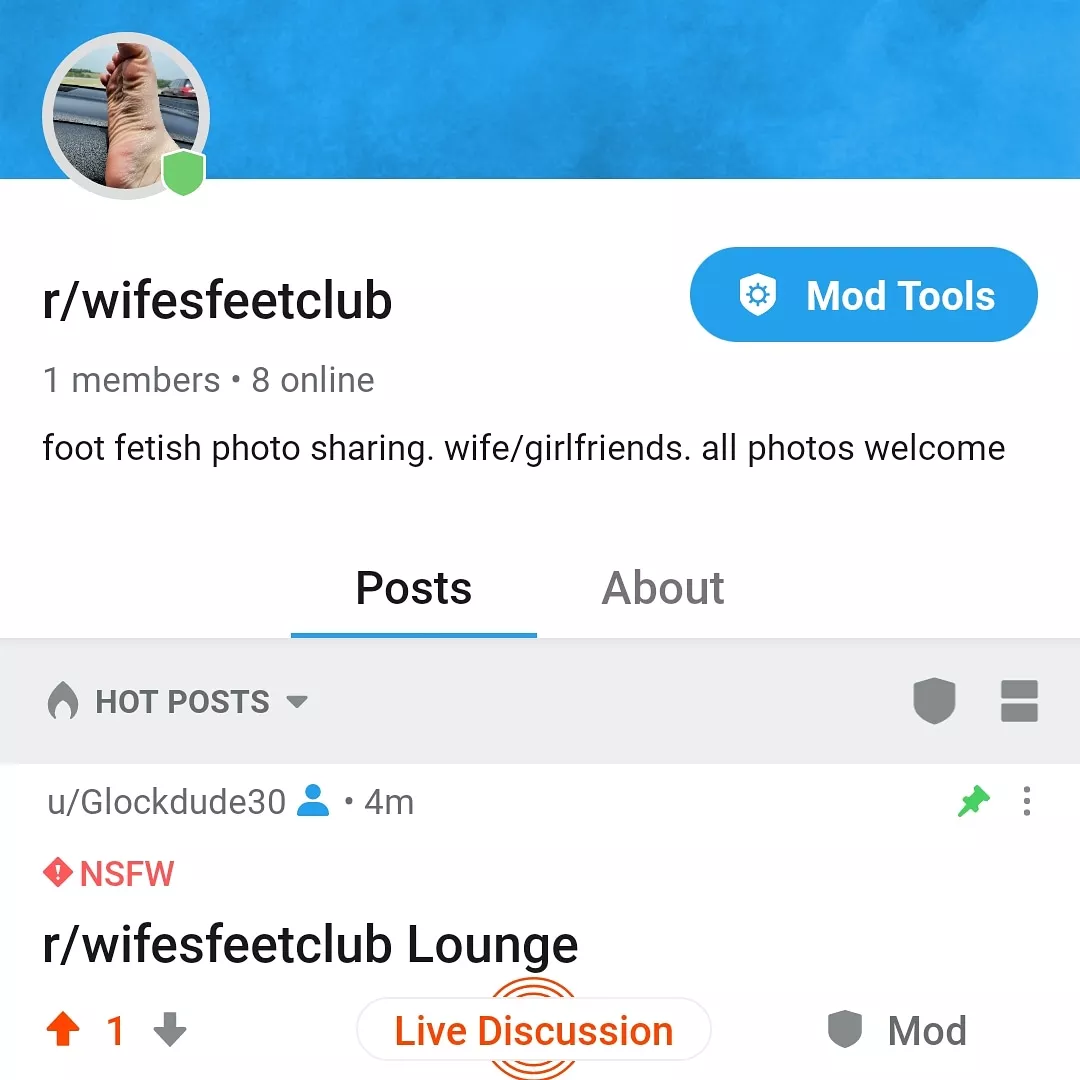This screenshot has height=1080, width=1080.
Task: Downvote the Lounge post
Action: tap(170, 1030)
